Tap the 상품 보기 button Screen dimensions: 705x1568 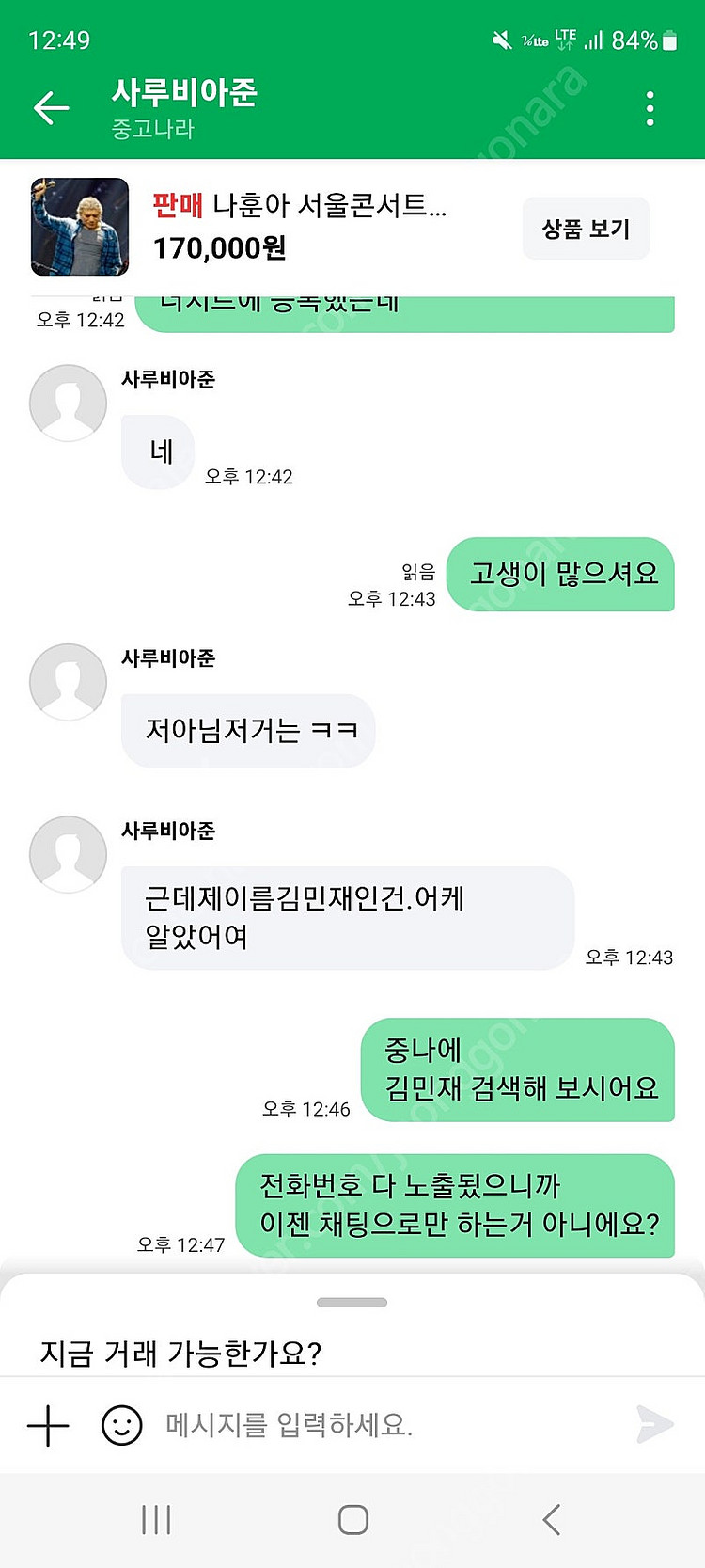click(586, 229)
